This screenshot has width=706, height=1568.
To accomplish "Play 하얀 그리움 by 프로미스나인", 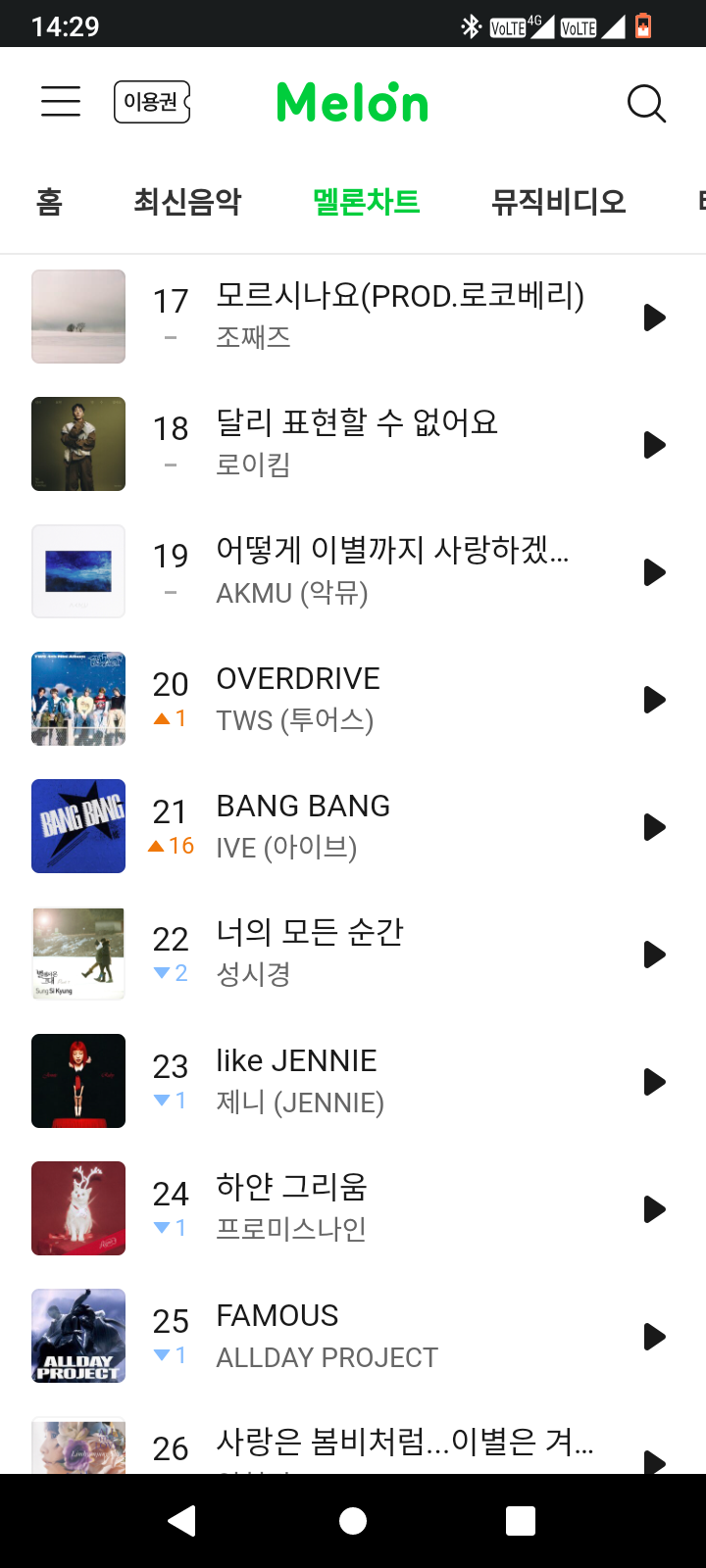I will (654, 1209).
